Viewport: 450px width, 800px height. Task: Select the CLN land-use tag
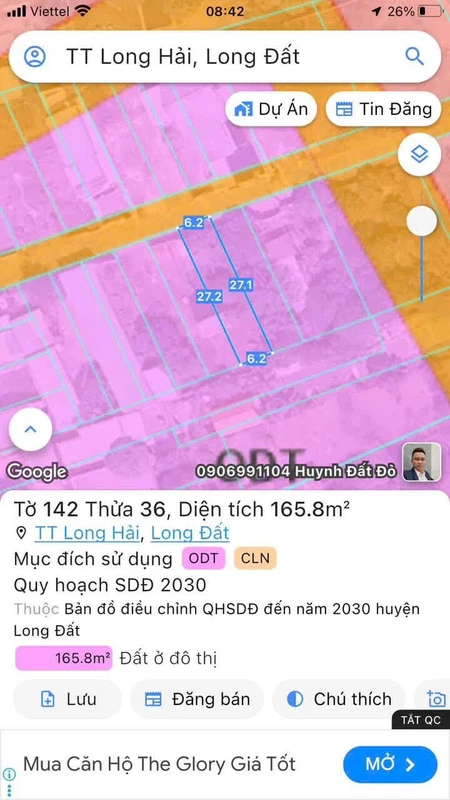tap(255, 558)
